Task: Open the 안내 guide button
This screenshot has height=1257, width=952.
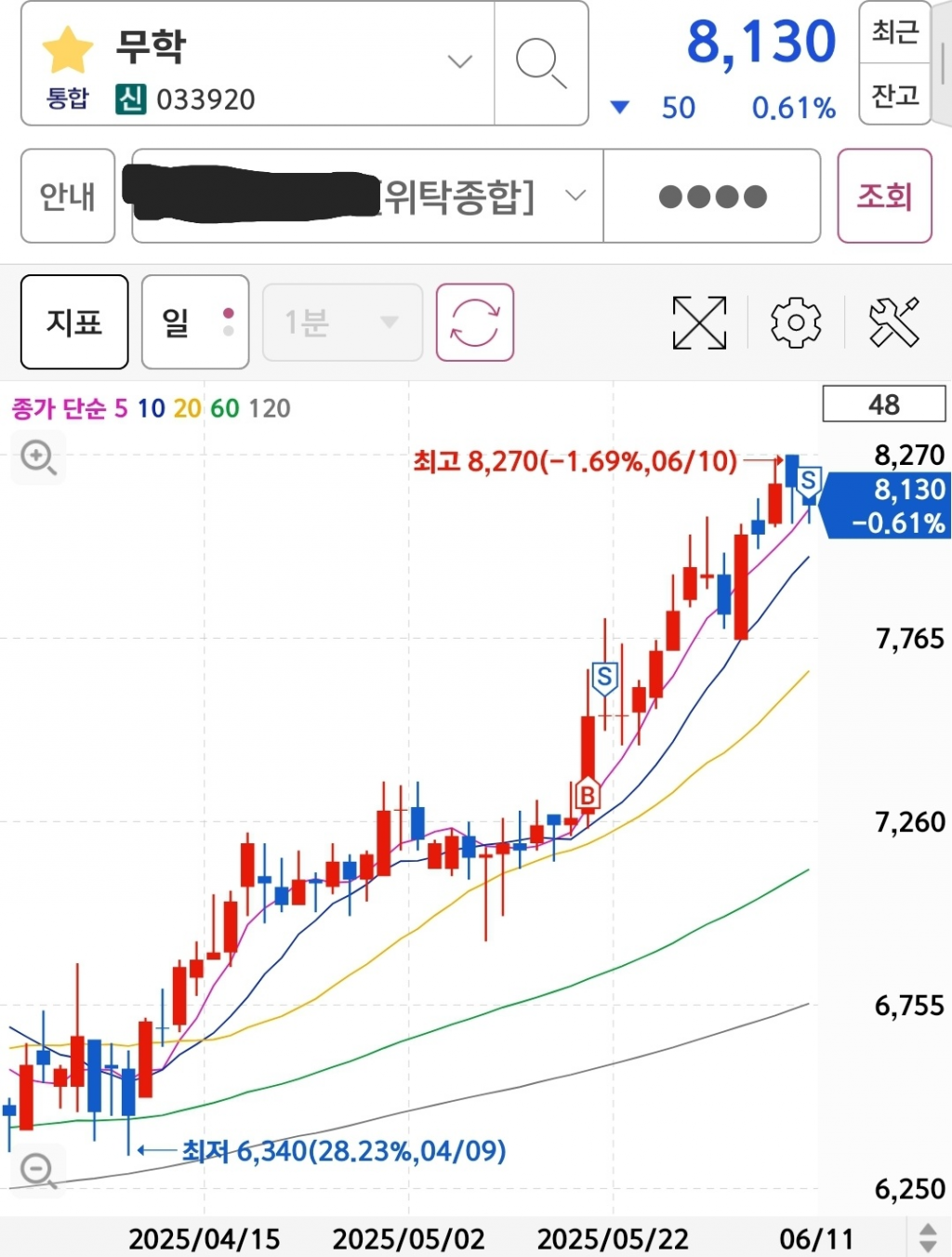Action: click(68, 196)
